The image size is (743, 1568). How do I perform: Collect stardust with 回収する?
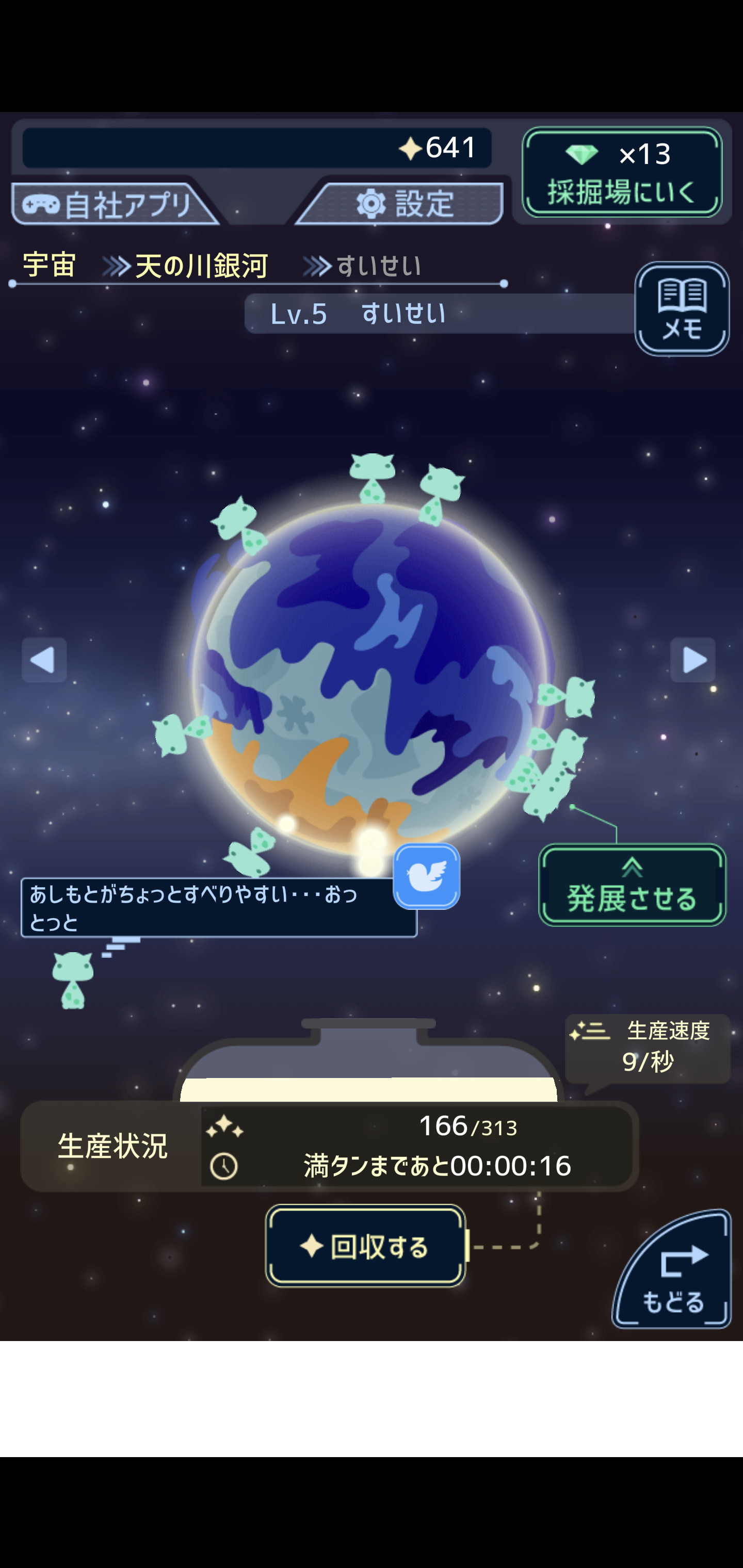[365, 1246]
